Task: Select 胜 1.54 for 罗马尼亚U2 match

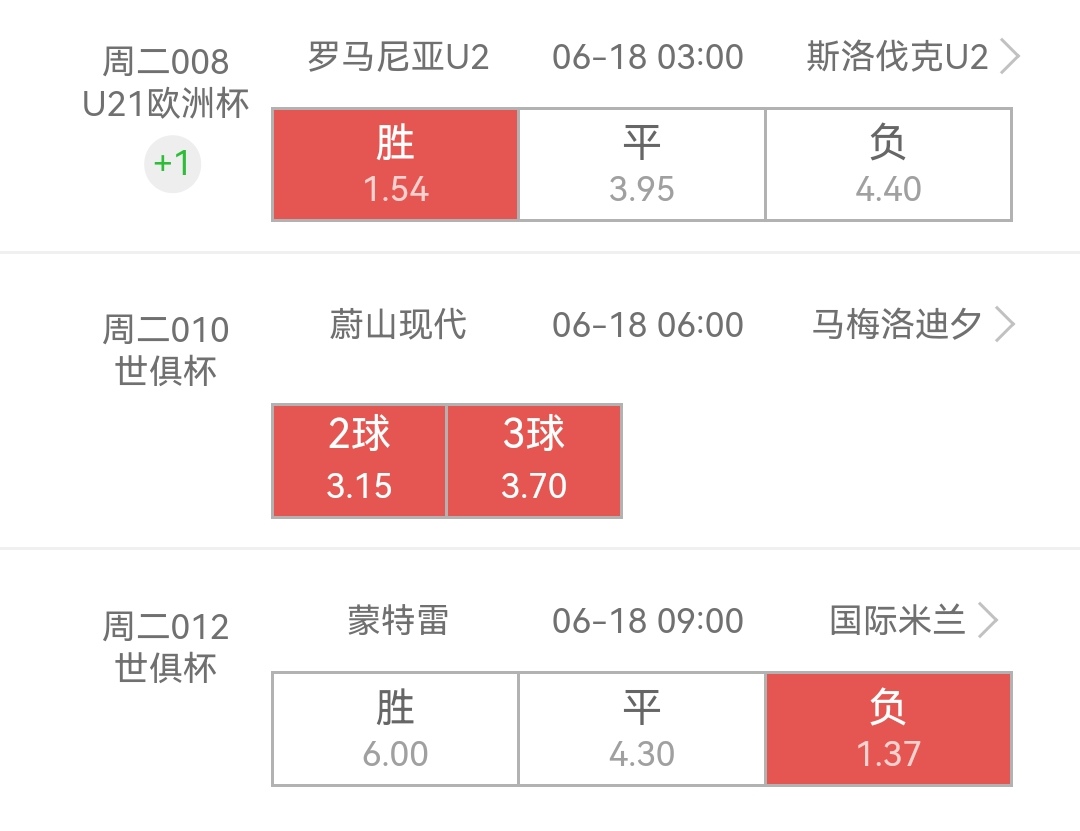Action: click(x=396, y=165)
